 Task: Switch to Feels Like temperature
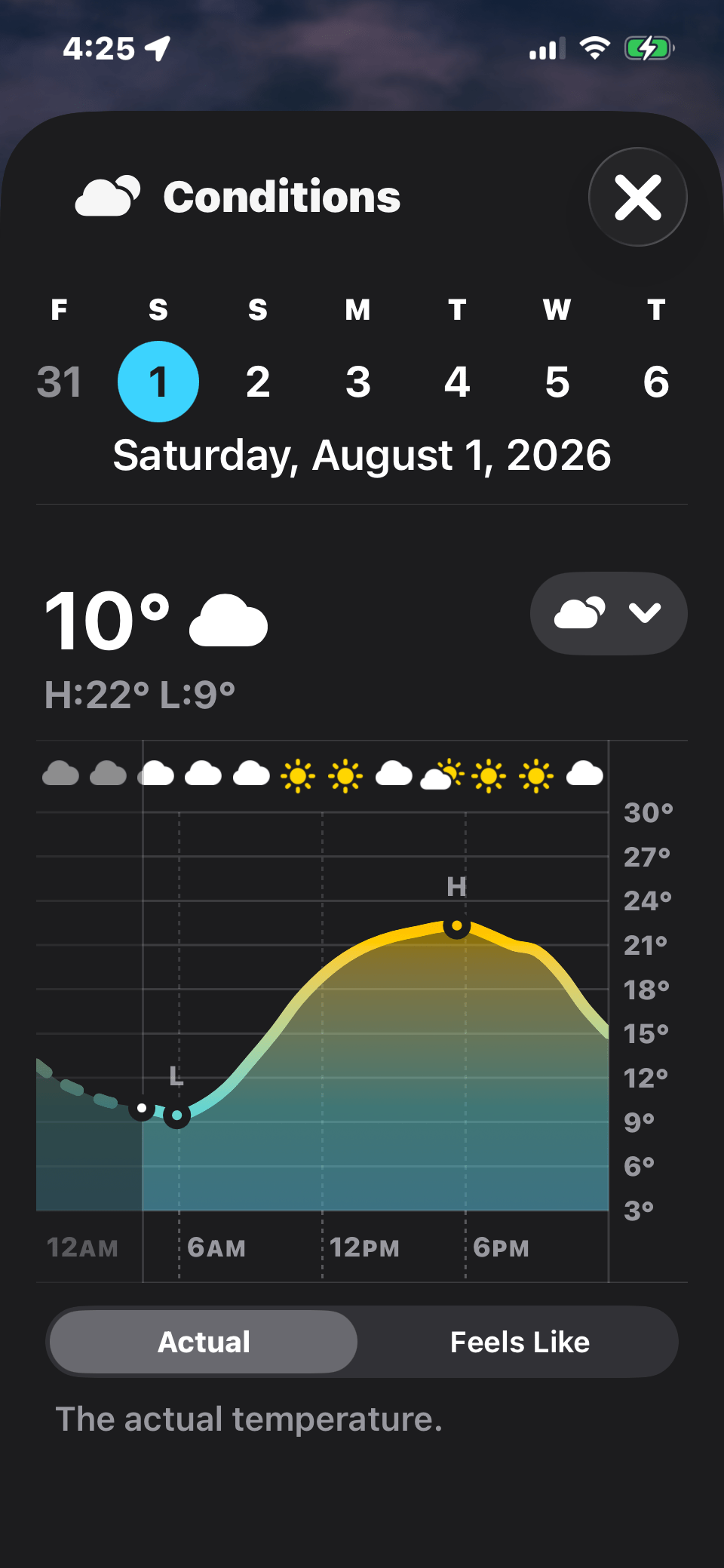[520, 1342]
